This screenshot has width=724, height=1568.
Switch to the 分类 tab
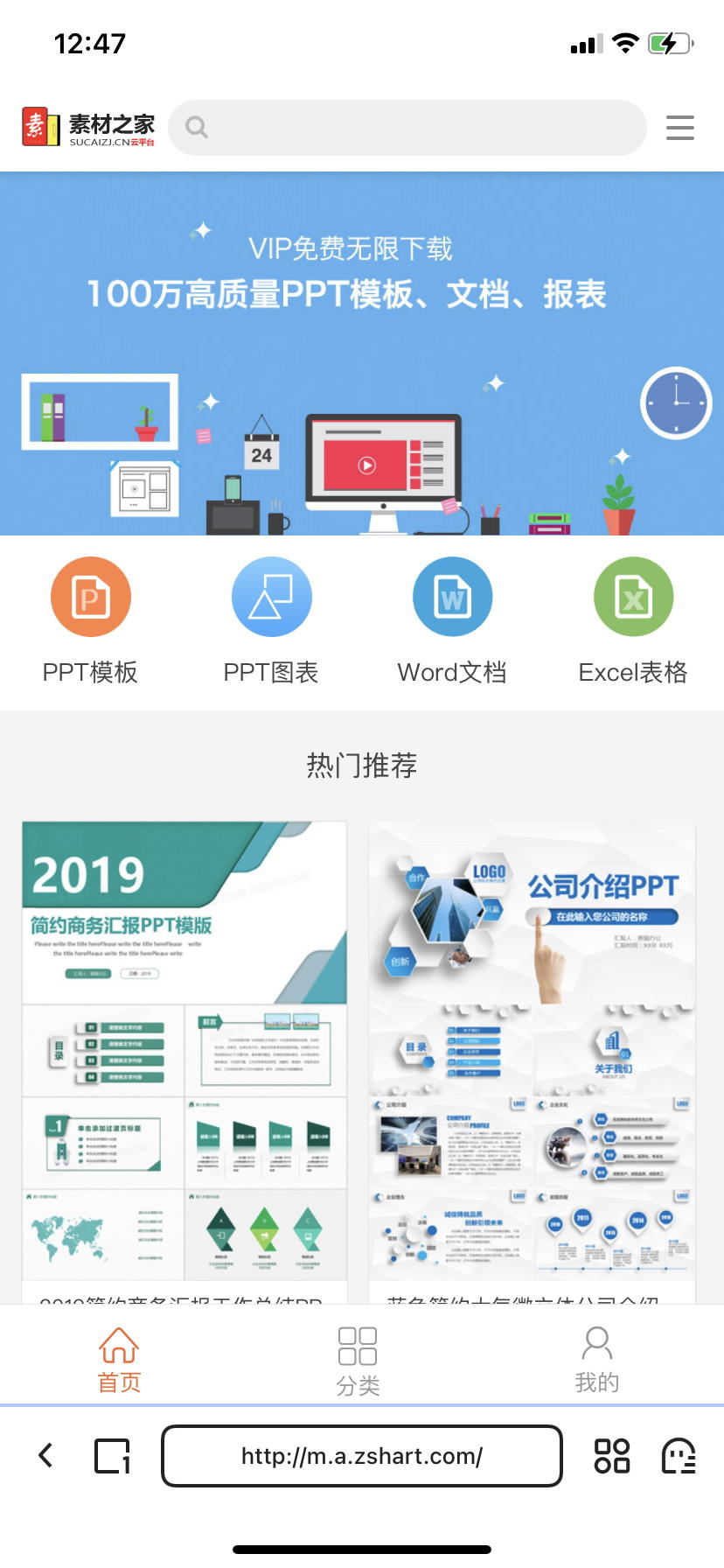coord(358,1361)
